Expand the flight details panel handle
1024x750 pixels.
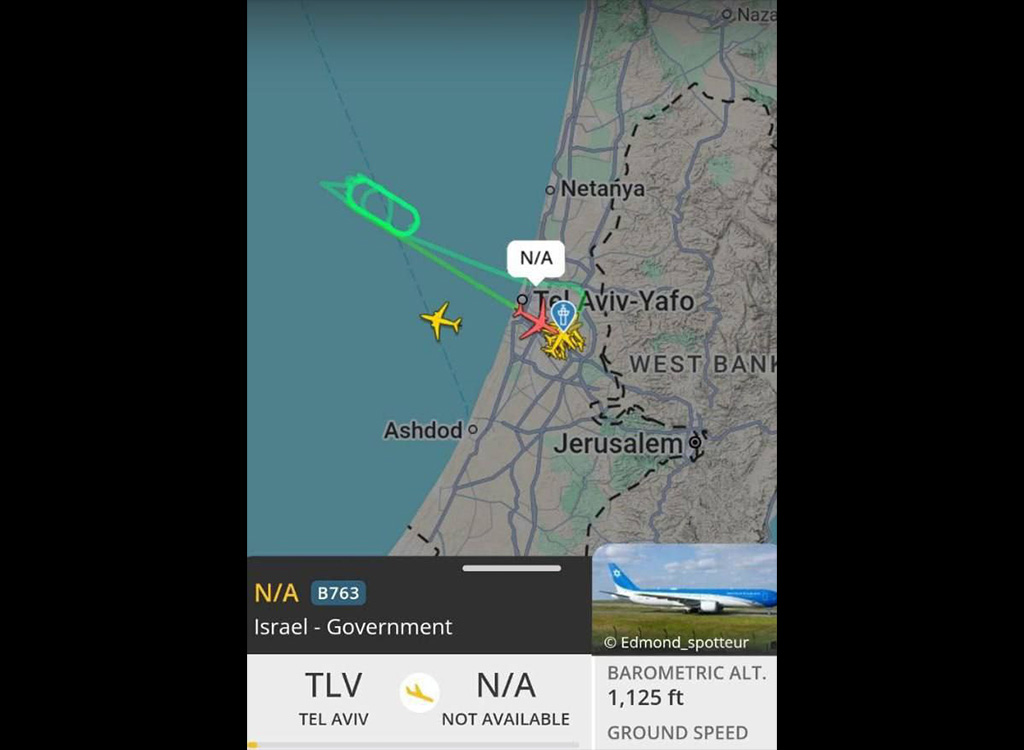point(511,568)
